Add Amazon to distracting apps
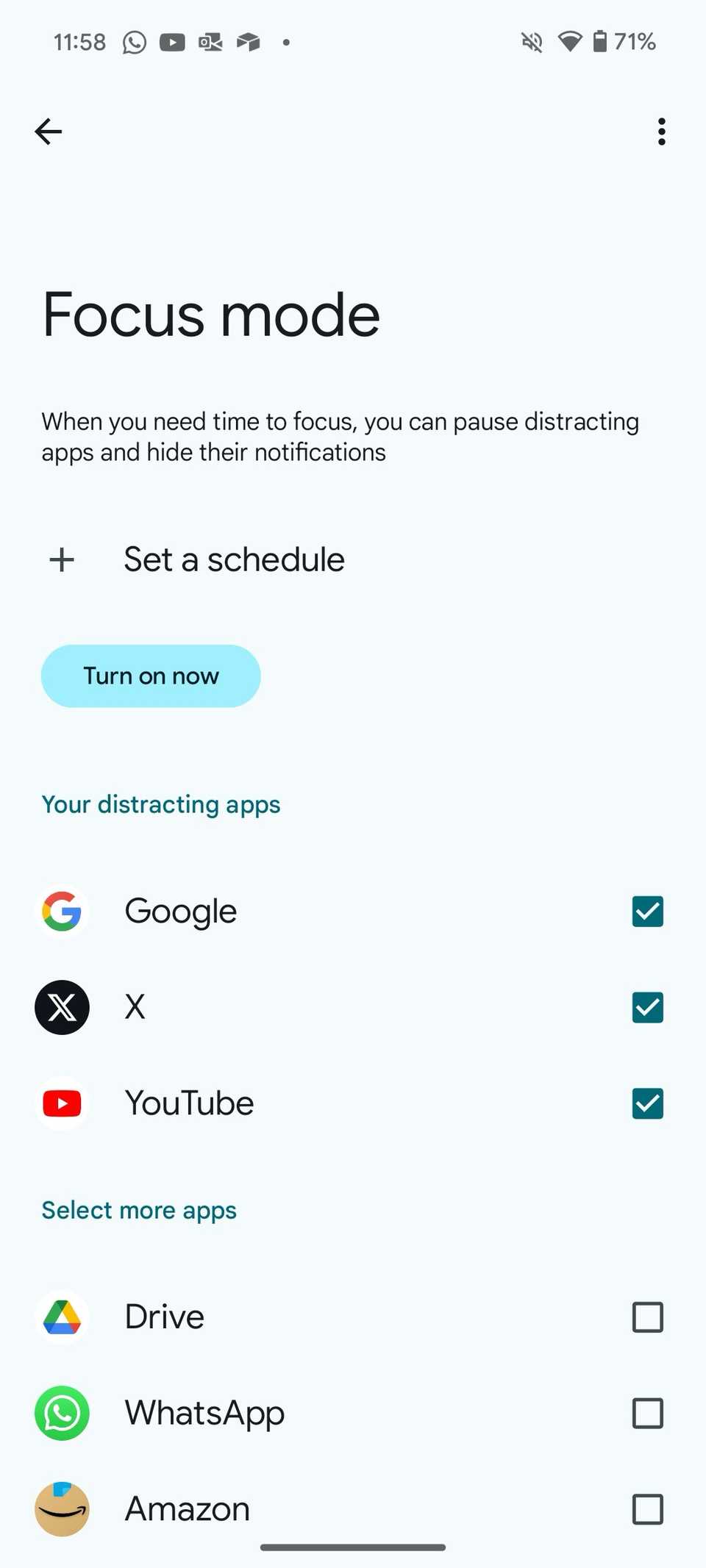The width and height of the screenshot is (706, 1568). [x=647, y=1509]
